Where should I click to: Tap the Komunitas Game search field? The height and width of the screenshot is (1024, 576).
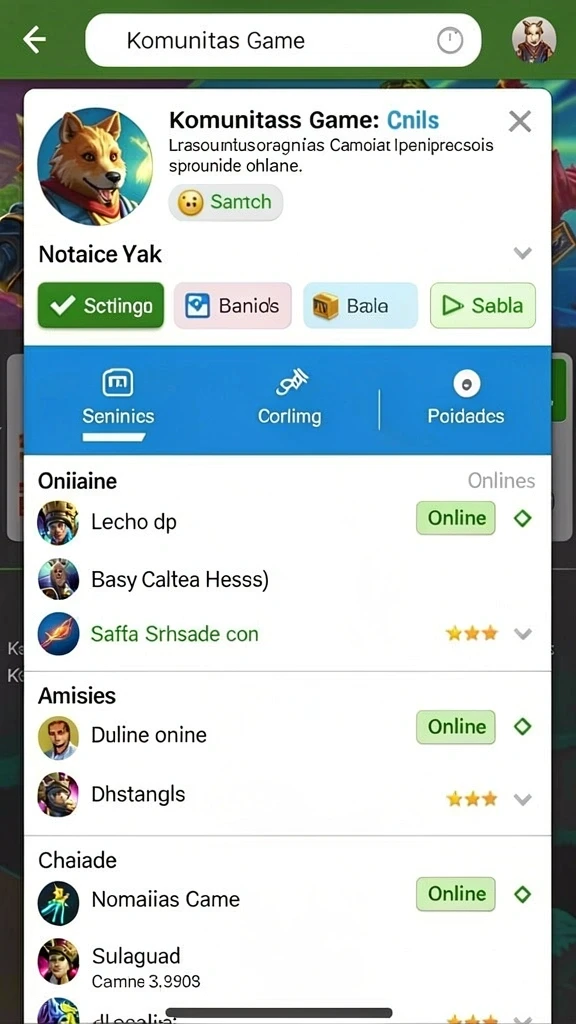[283, 40]
